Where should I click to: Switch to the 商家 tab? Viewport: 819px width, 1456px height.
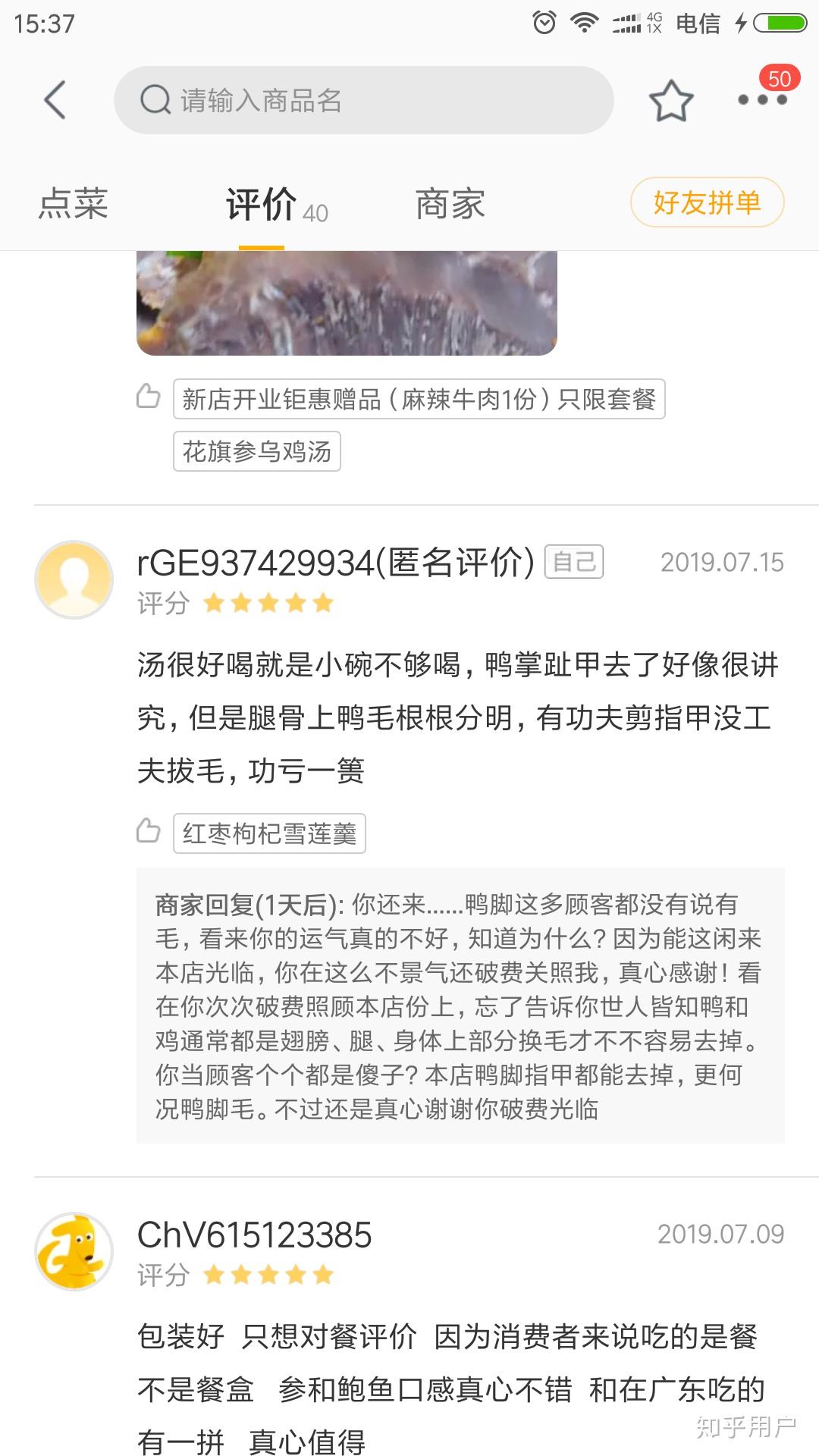(450, 204)
